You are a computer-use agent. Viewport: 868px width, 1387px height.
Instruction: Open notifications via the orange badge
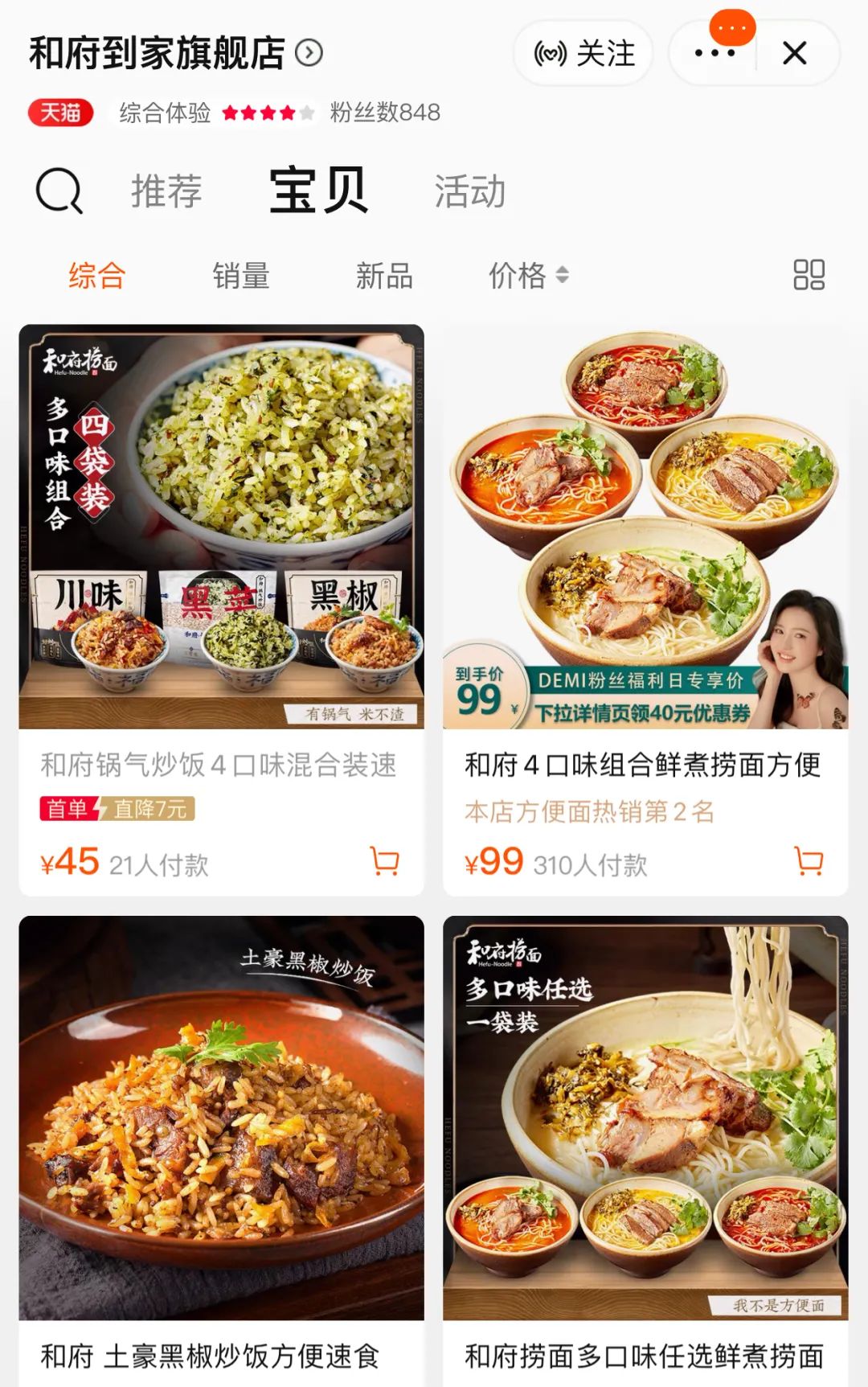pyautogui.click(x=732, y=27)
